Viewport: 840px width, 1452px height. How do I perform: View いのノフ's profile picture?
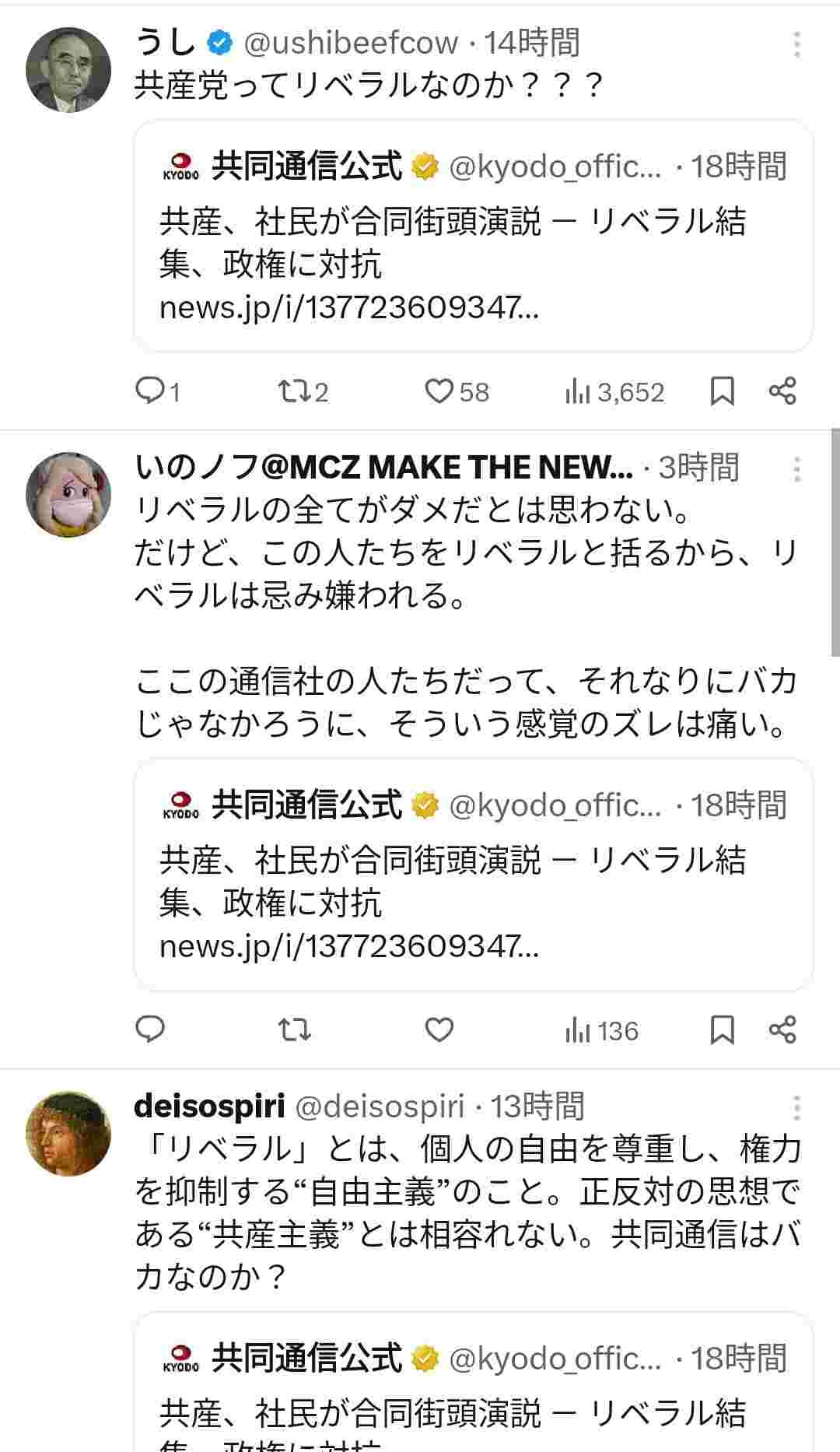point(68,495)
